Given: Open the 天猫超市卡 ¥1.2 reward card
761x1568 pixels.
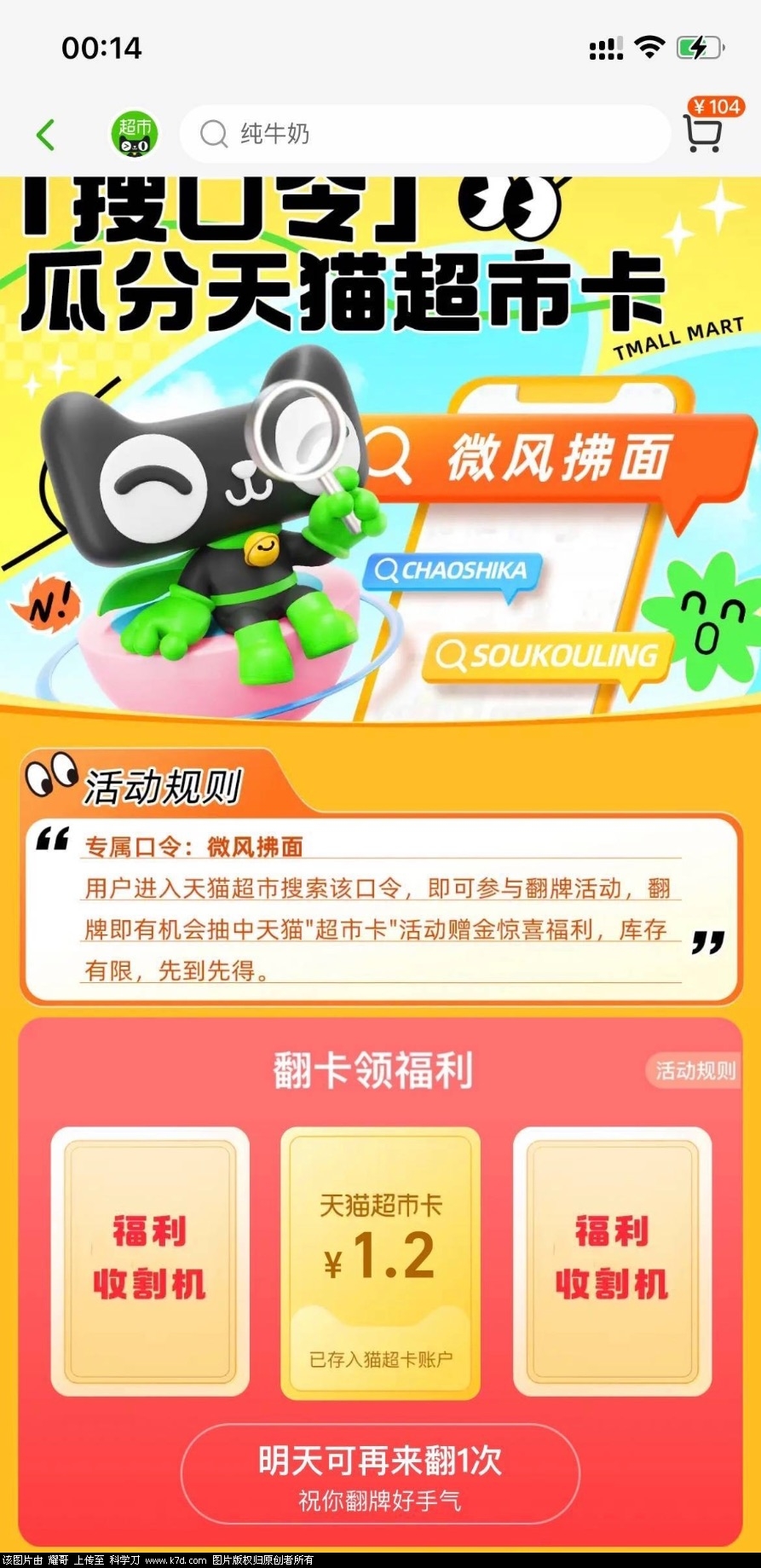Looking at the screenshot, I should [380, 1263].
